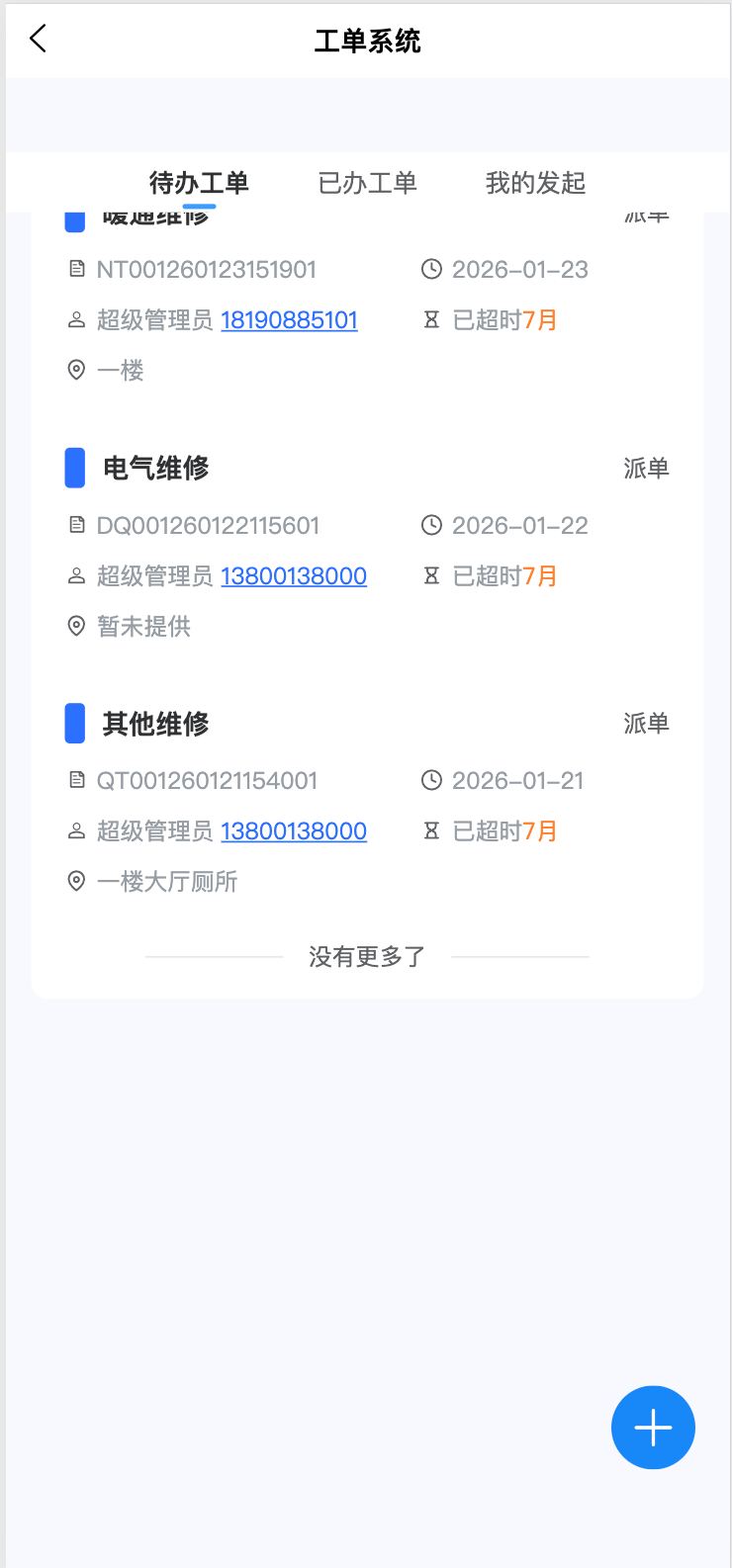Select the 待办工单 tab
The width and height of the screenshot is (732, 1568).
click(199, 183)
